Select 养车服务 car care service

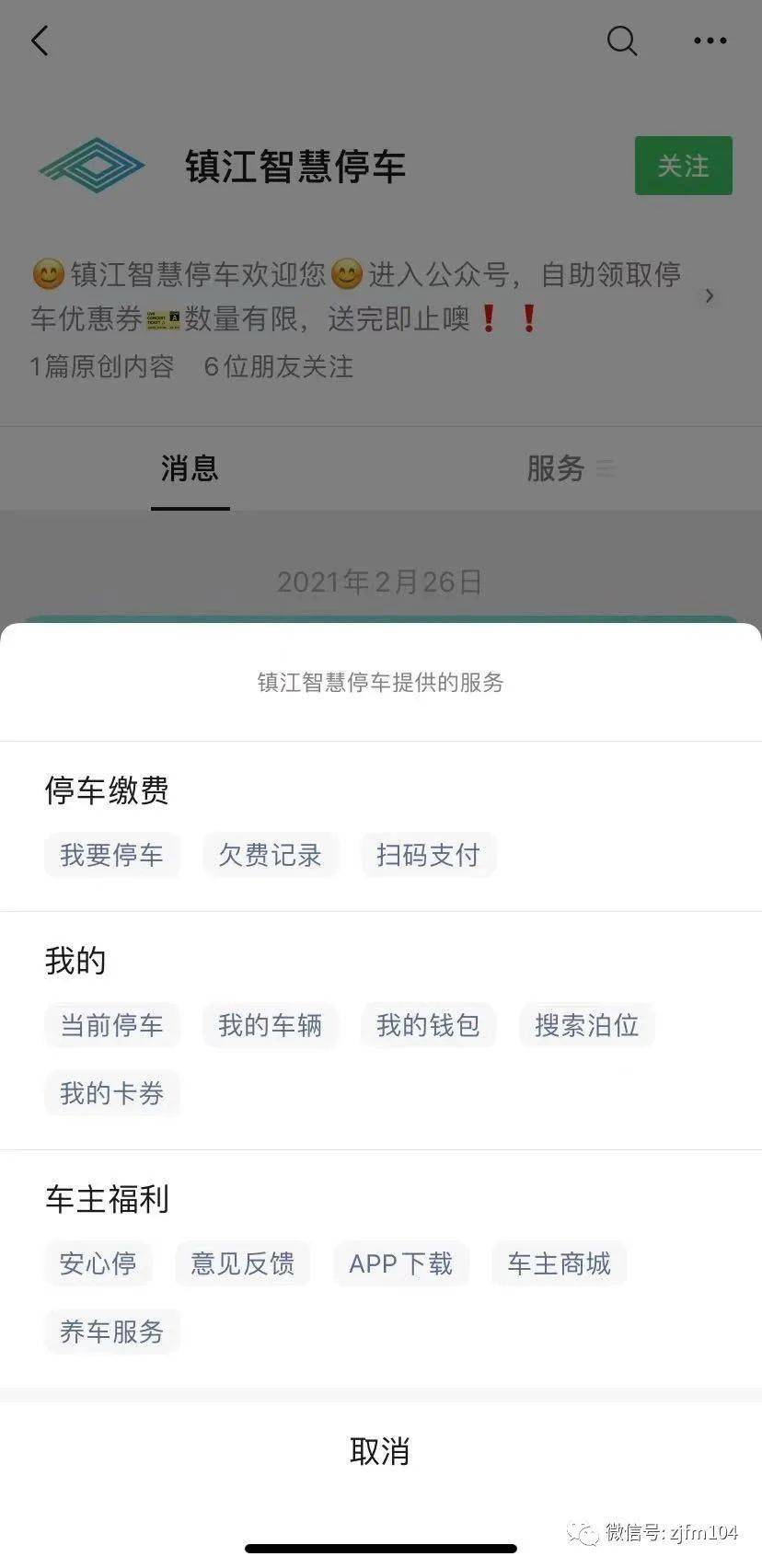click(x=111, y=1332)
